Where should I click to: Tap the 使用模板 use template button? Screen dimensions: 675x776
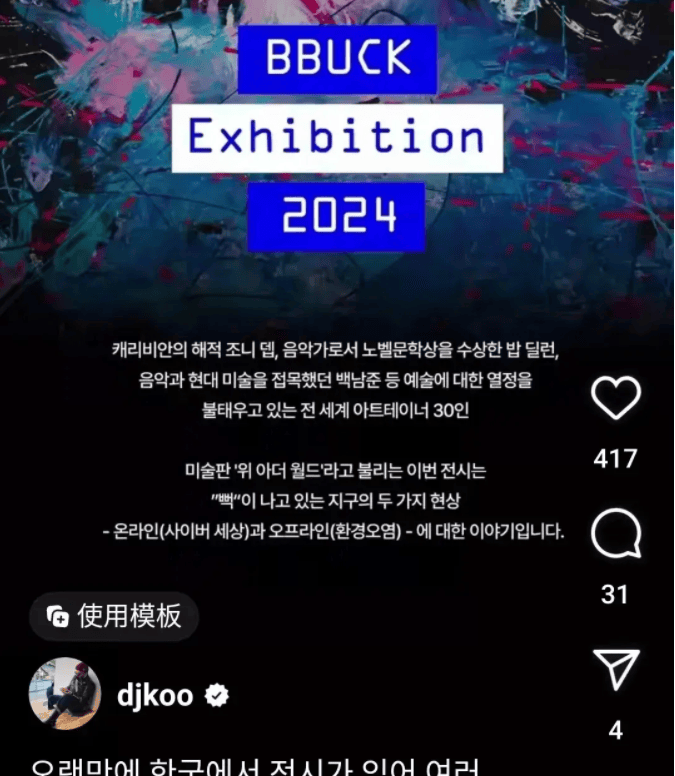click(114, 616)
